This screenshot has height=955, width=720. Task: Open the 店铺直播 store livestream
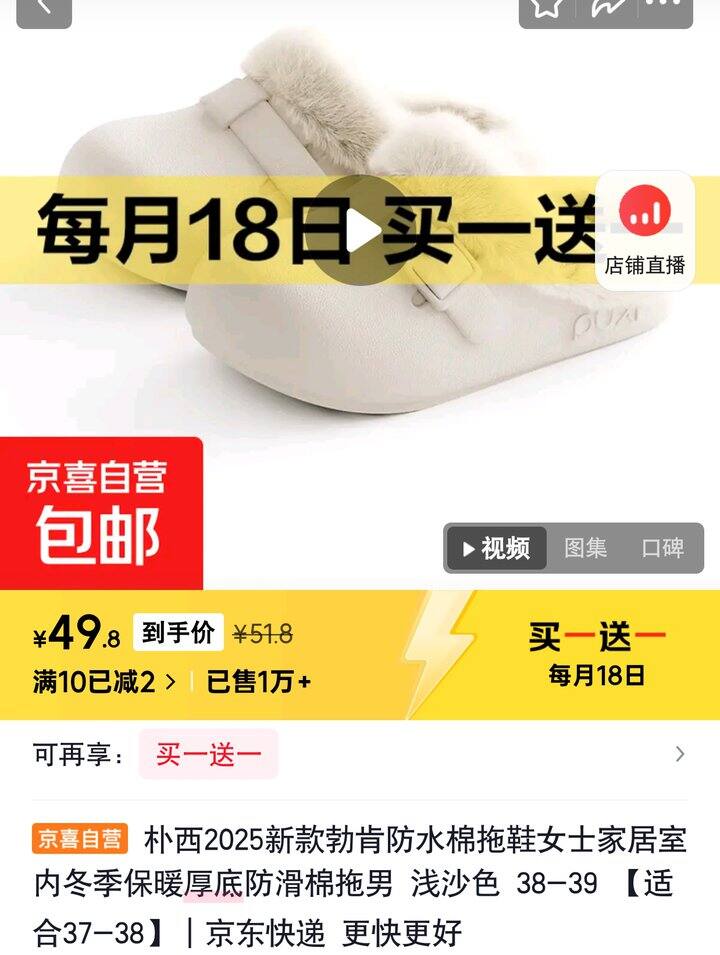coord(645,231)
